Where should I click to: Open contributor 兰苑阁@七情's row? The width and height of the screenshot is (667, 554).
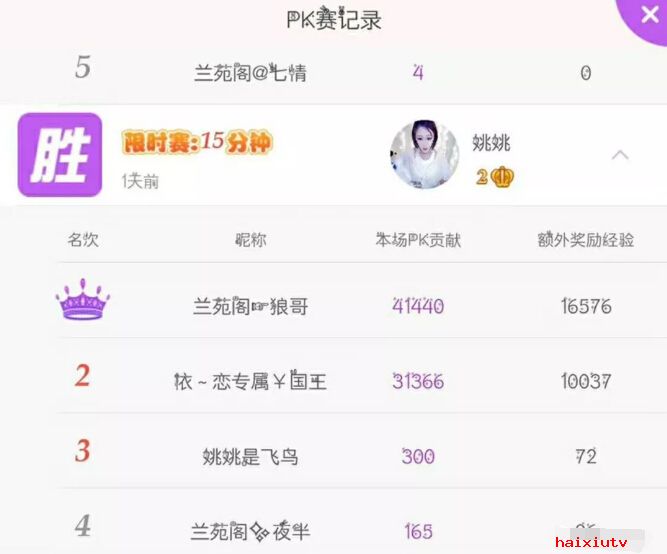coord(250,72)
